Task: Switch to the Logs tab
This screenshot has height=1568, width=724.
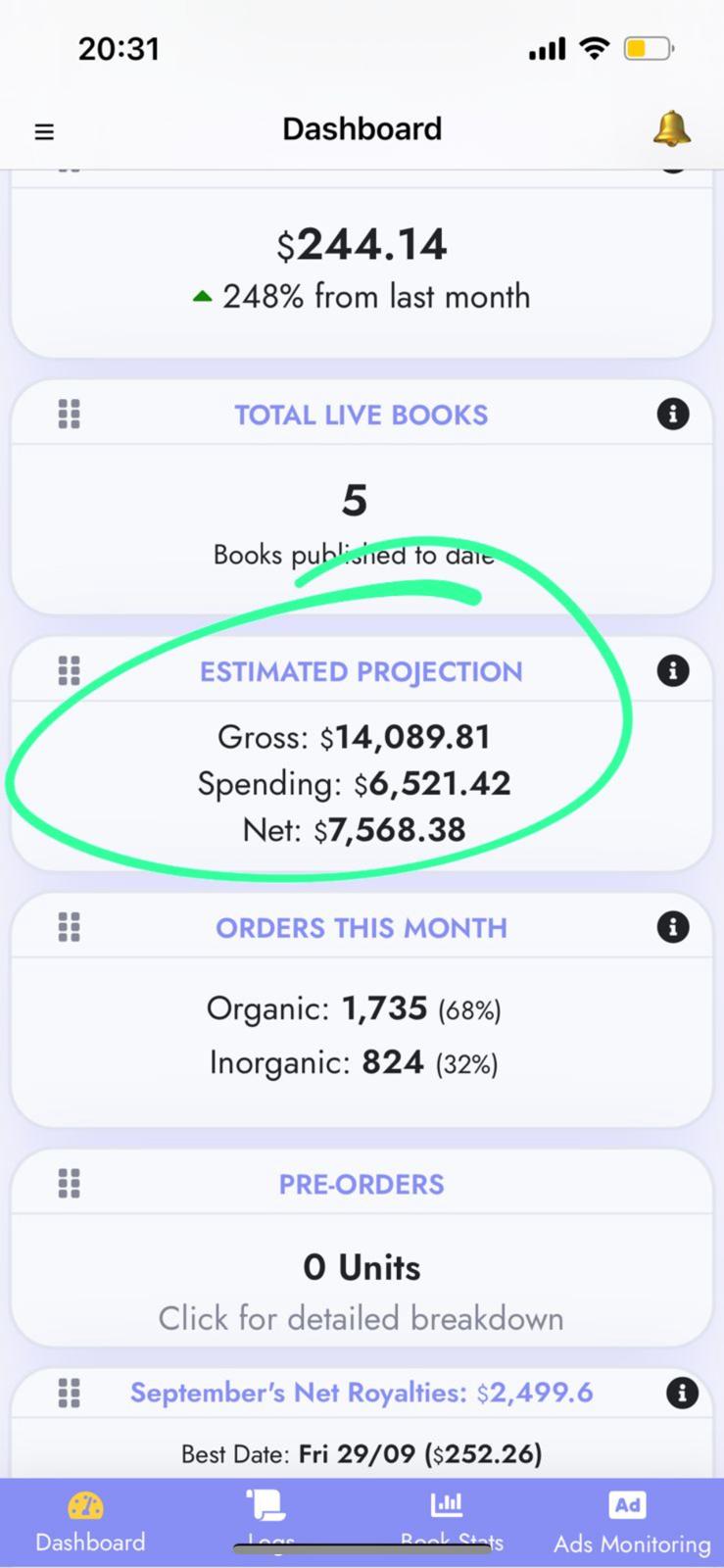Action: 267,1518
